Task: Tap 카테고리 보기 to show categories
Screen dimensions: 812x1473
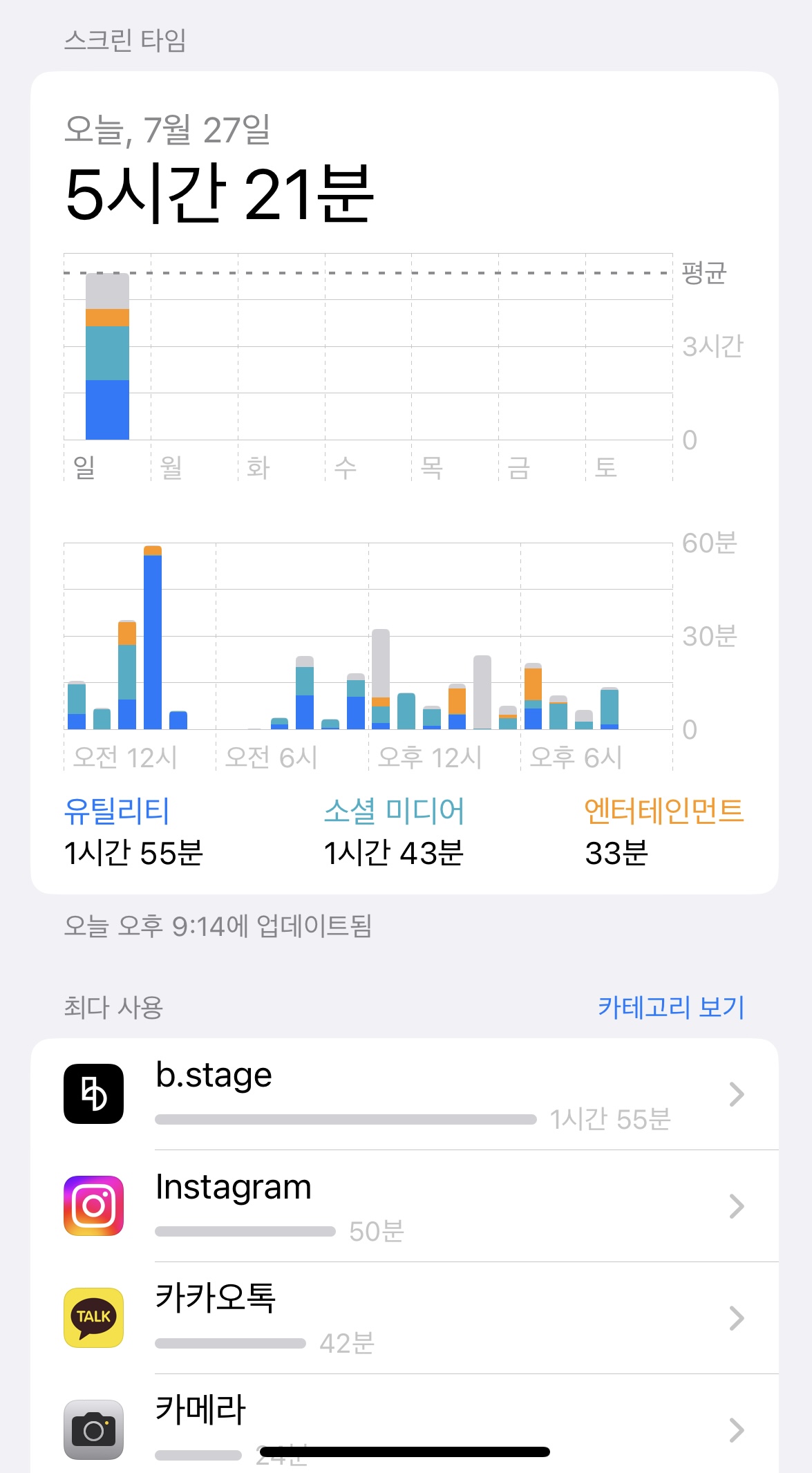Action: click(670, 1006)
